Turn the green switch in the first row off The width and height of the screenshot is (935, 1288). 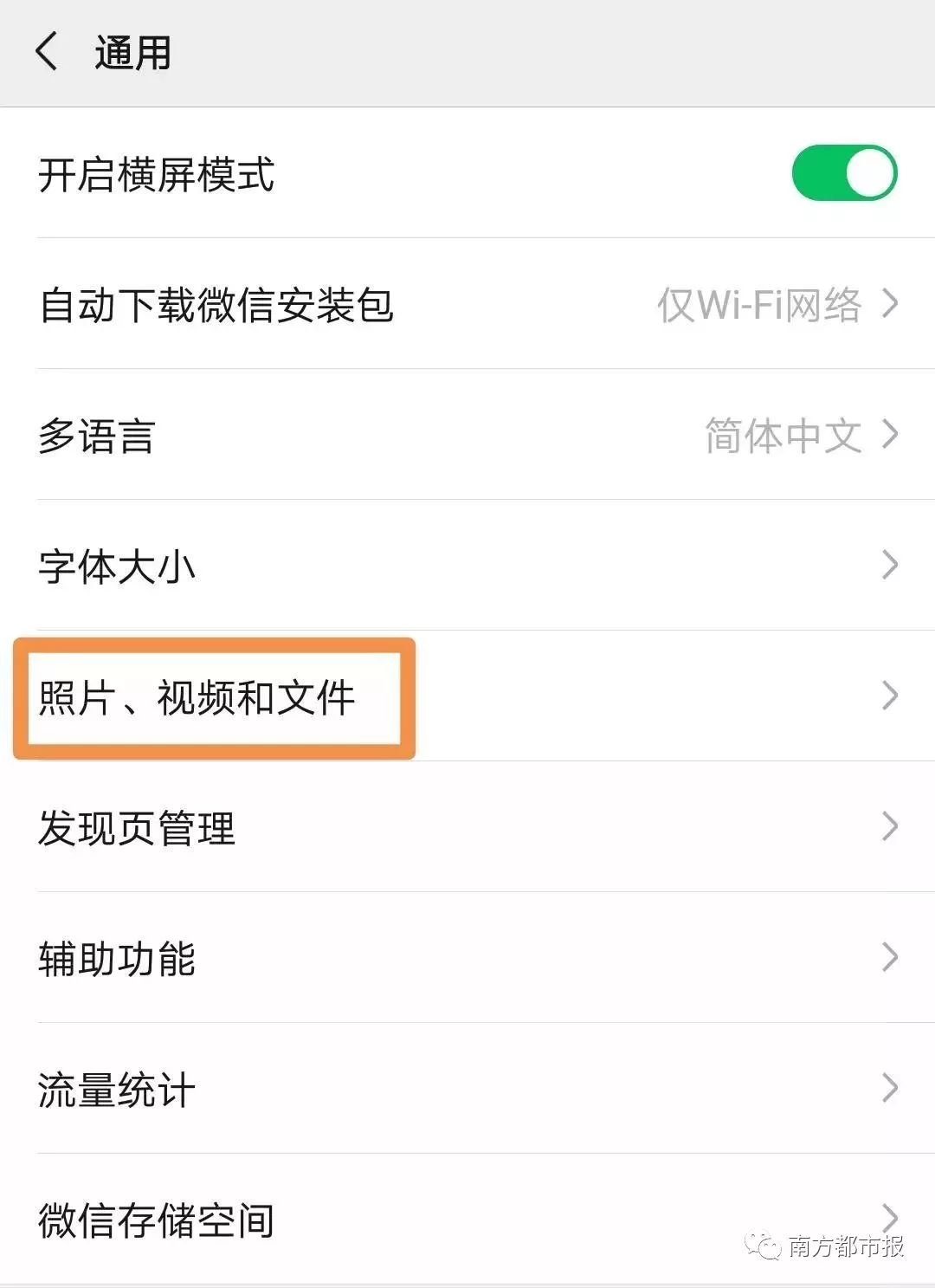(x=844, y=172)
